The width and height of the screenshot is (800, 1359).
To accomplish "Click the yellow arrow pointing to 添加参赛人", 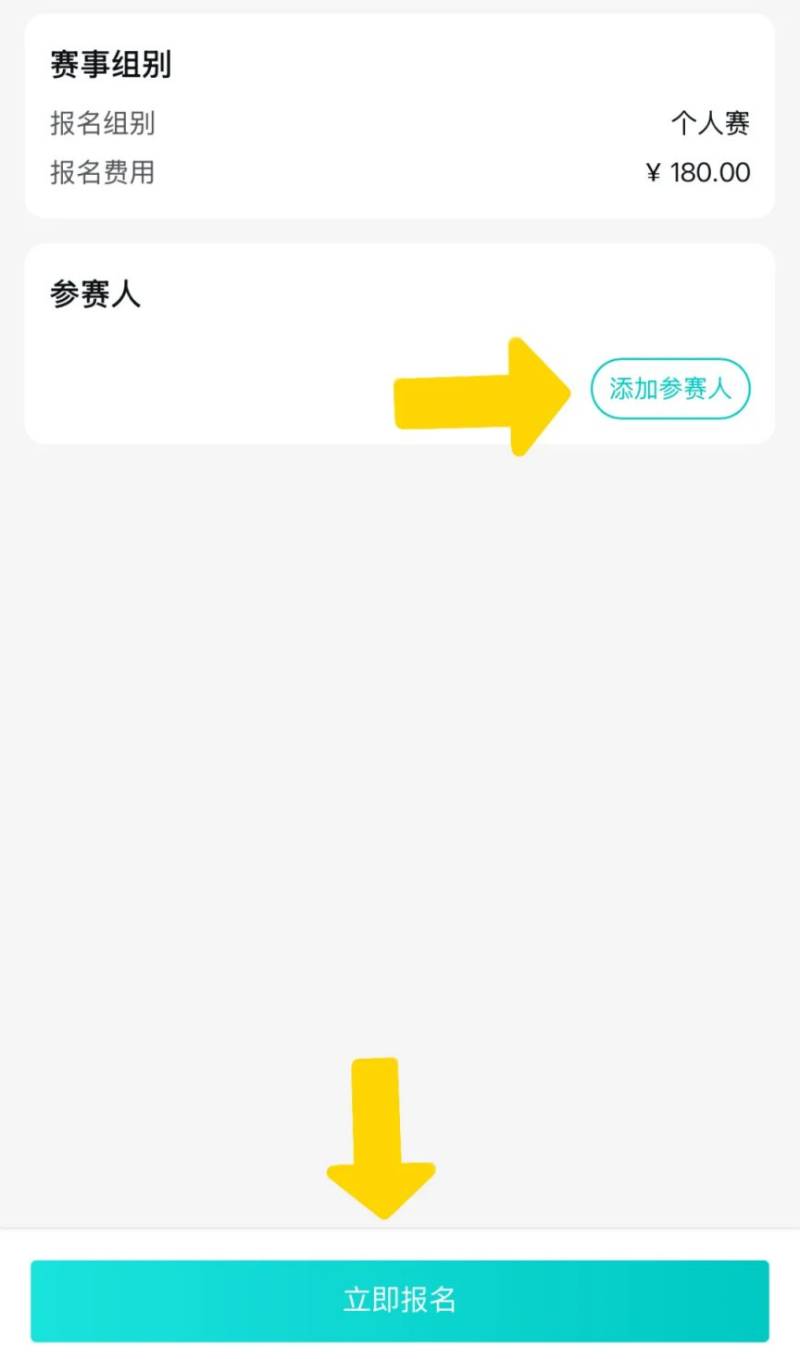I will pyautogui.click(x=480, y=390).
